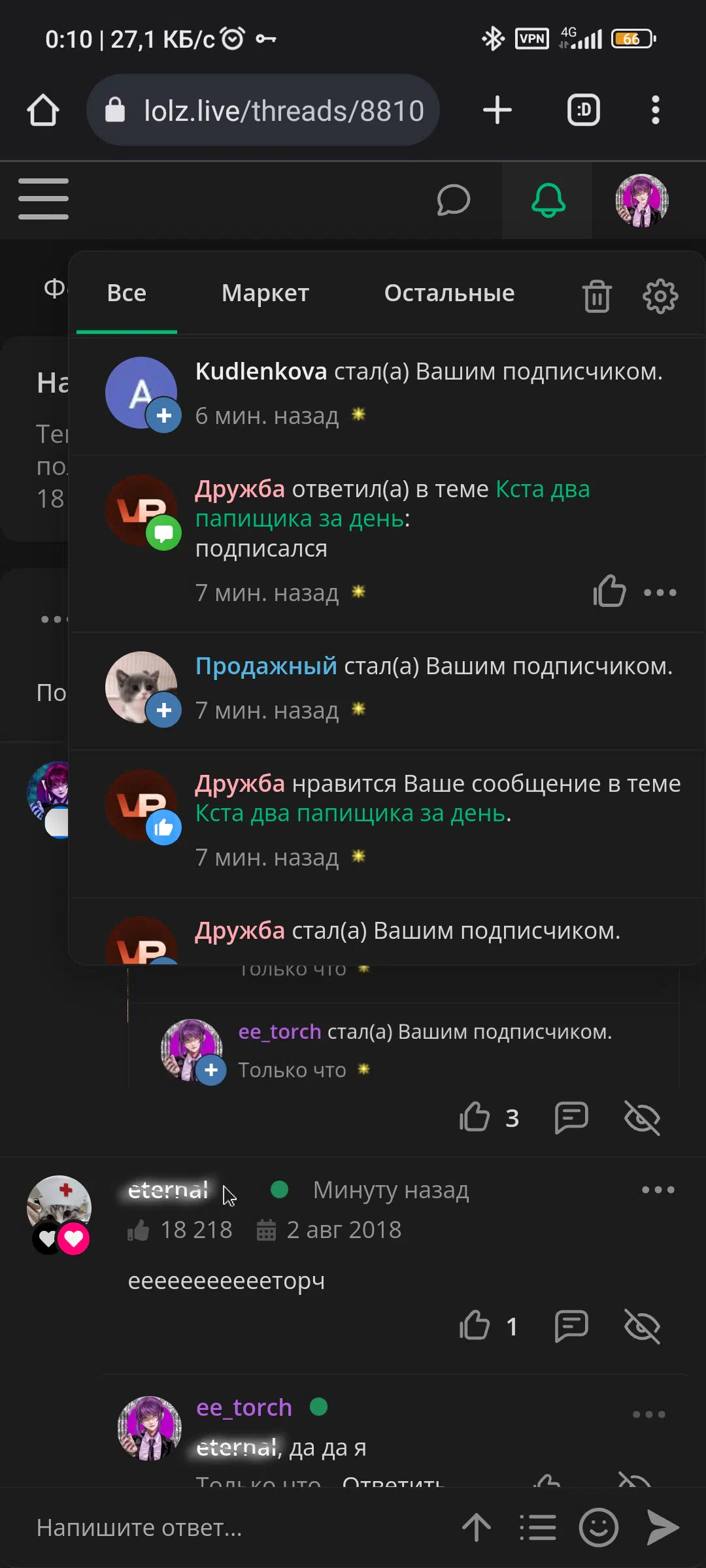Open the Продажный profile link

(x=266, y=666)
